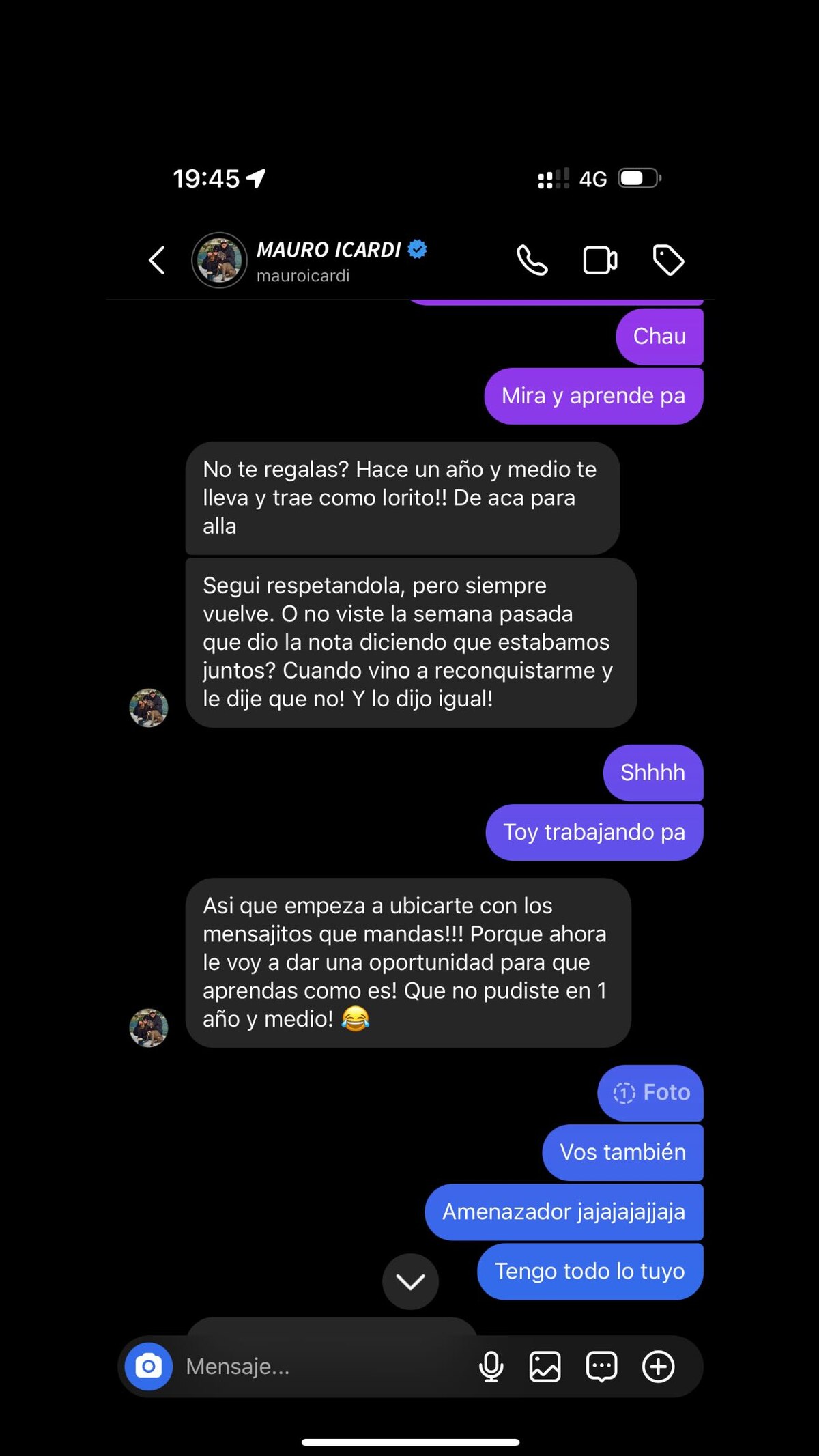
Task: Open the sticker and GIF picker
Action: [601, 1366]
